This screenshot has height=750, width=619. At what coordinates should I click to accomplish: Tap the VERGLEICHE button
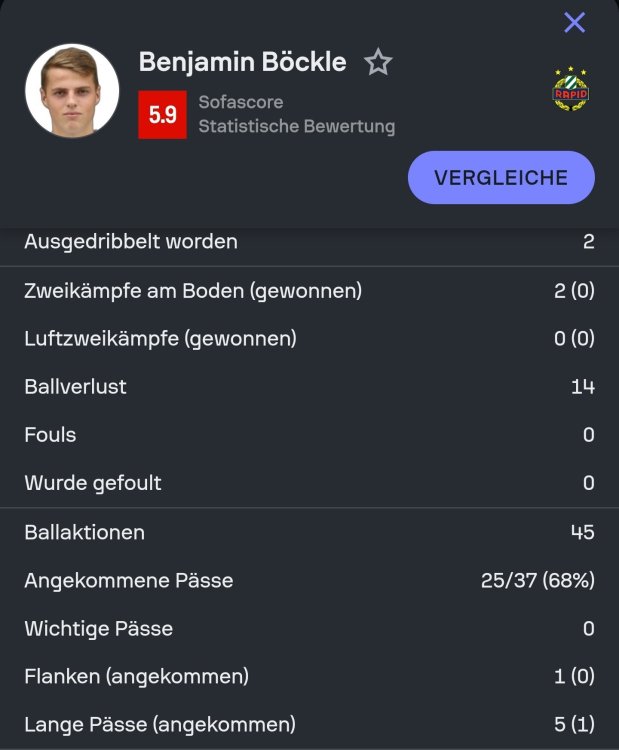[x=501, y=178]
